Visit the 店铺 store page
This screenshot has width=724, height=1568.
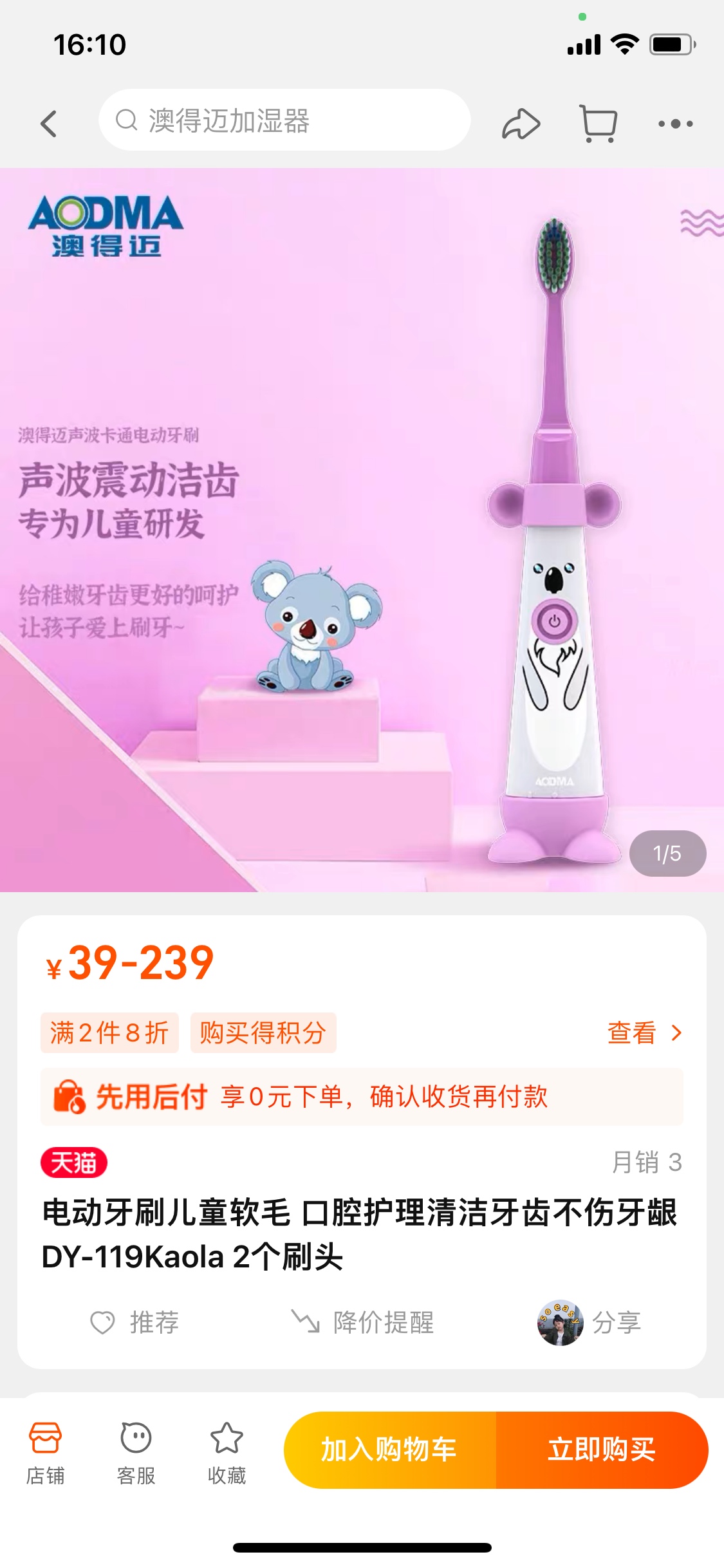pos(45,1453)
